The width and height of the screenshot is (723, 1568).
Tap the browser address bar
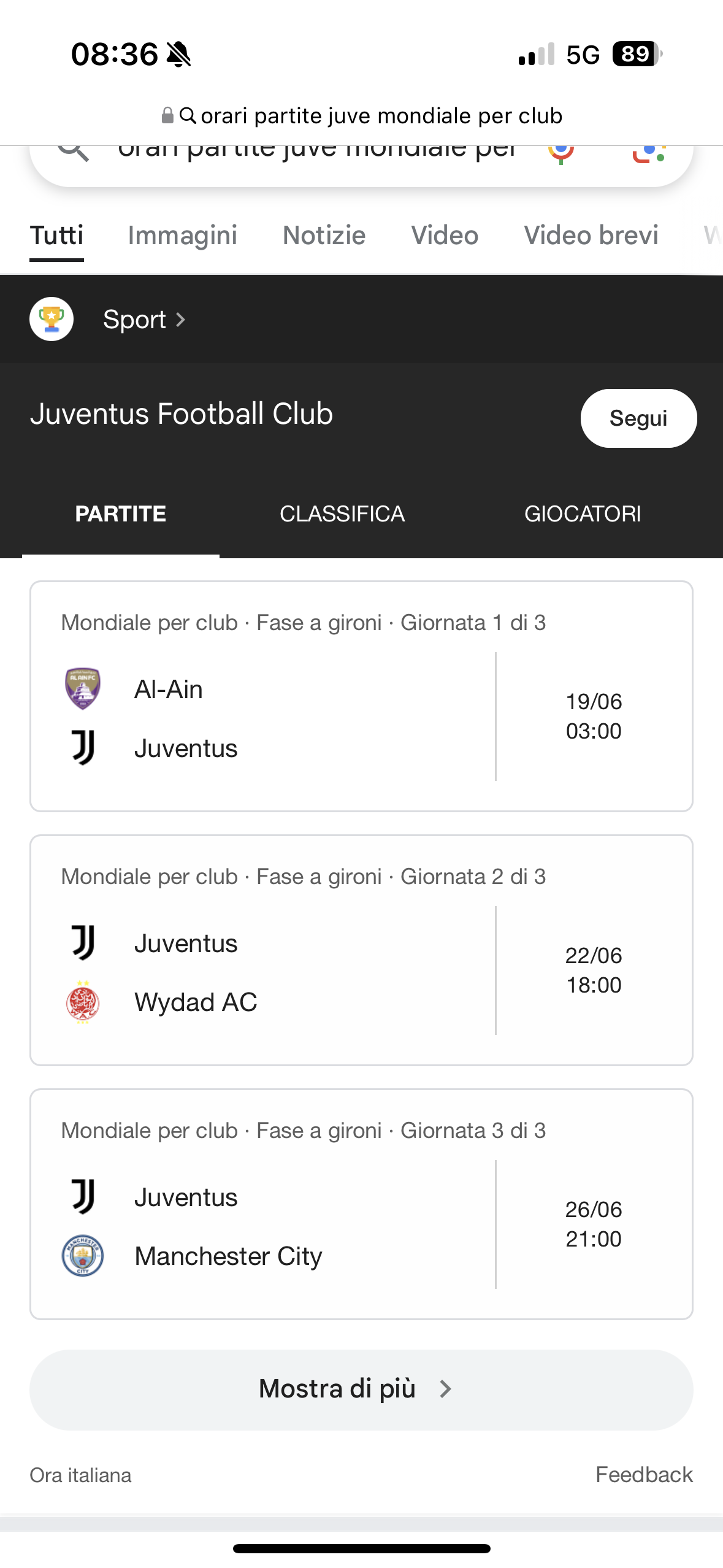pyautogui.click(x=362, y=115)
